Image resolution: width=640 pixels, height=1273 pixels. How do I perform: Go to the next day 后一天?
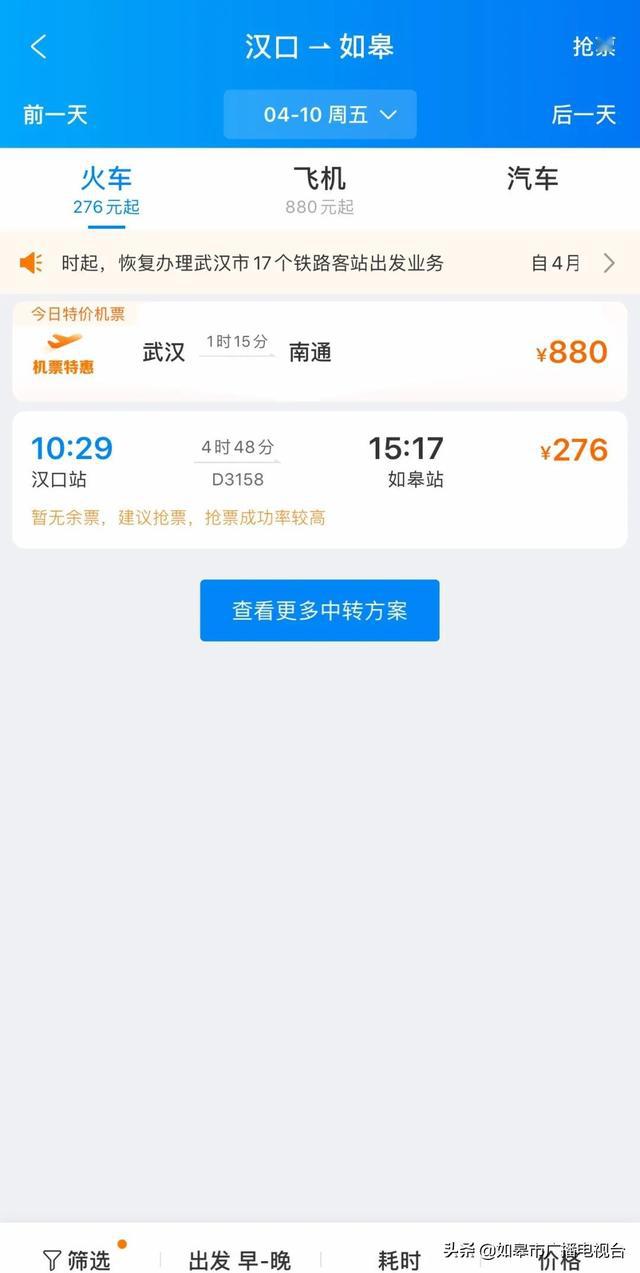click(x=583, y=114)
